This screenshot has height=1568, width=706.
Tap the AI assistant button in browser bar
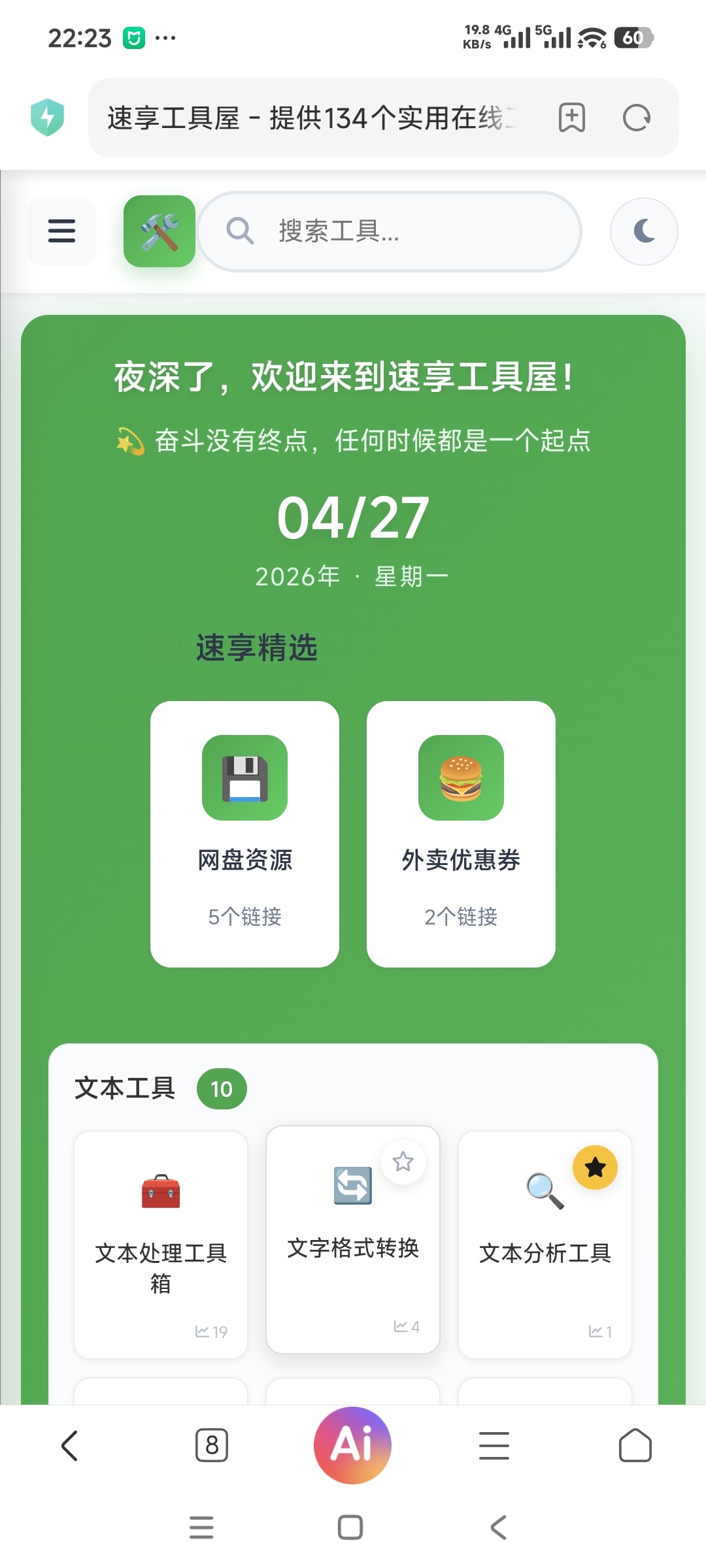352,1445
